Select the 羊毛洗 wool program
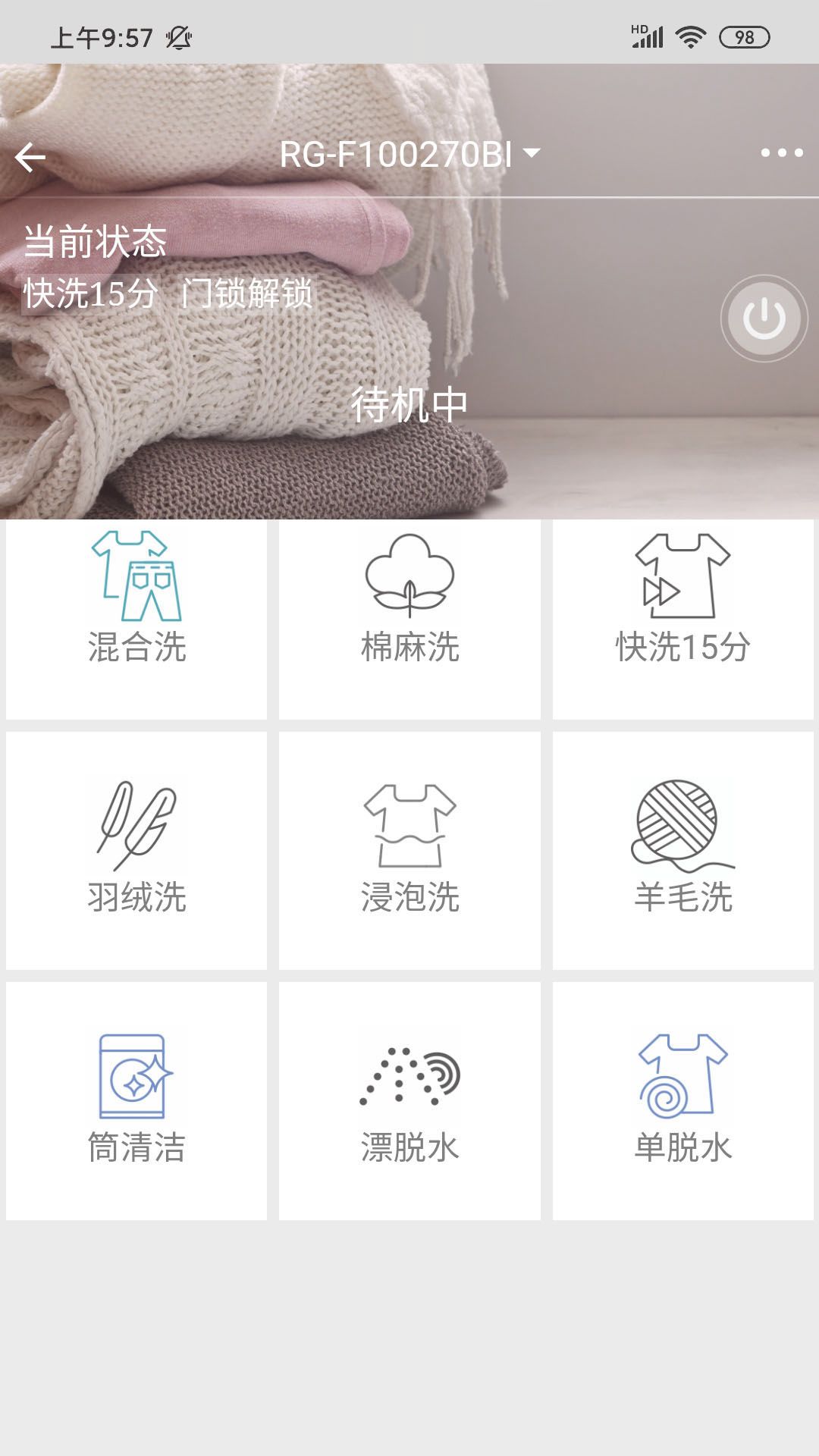This screenshot has height=1456, width=819. pos(682,849)
